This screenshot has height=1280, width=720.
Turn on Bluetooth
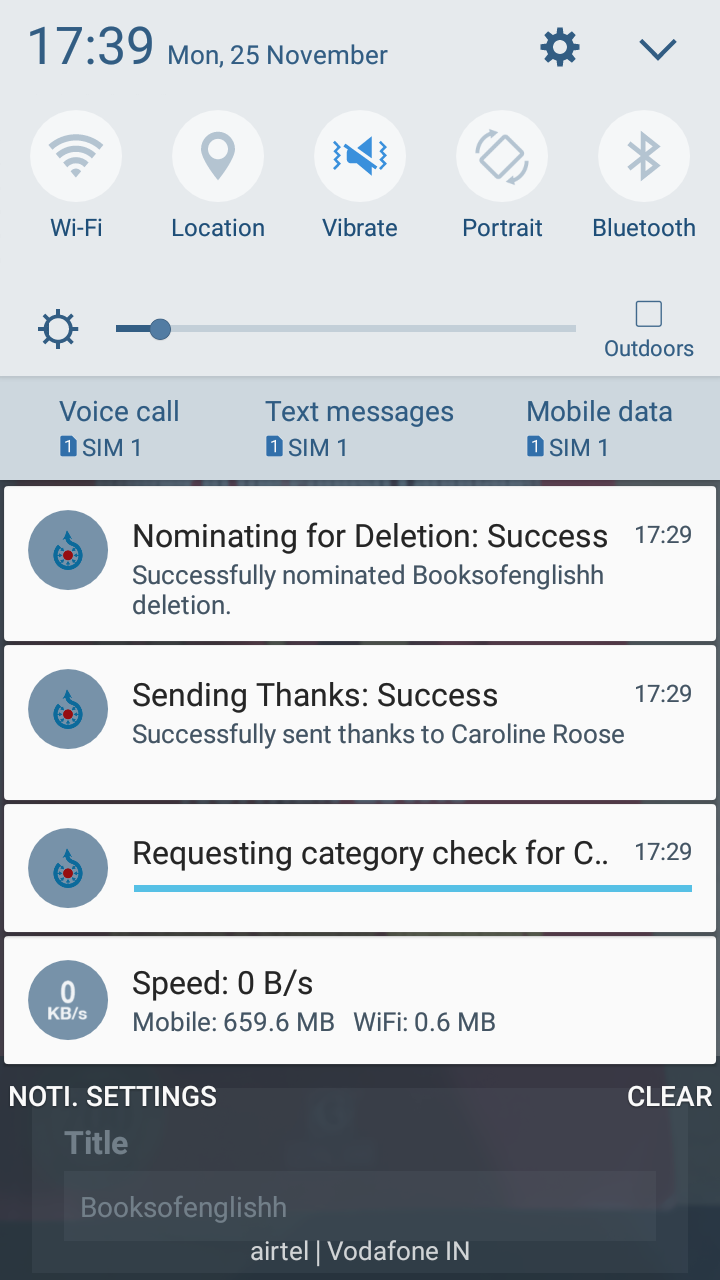coord(644,156)
